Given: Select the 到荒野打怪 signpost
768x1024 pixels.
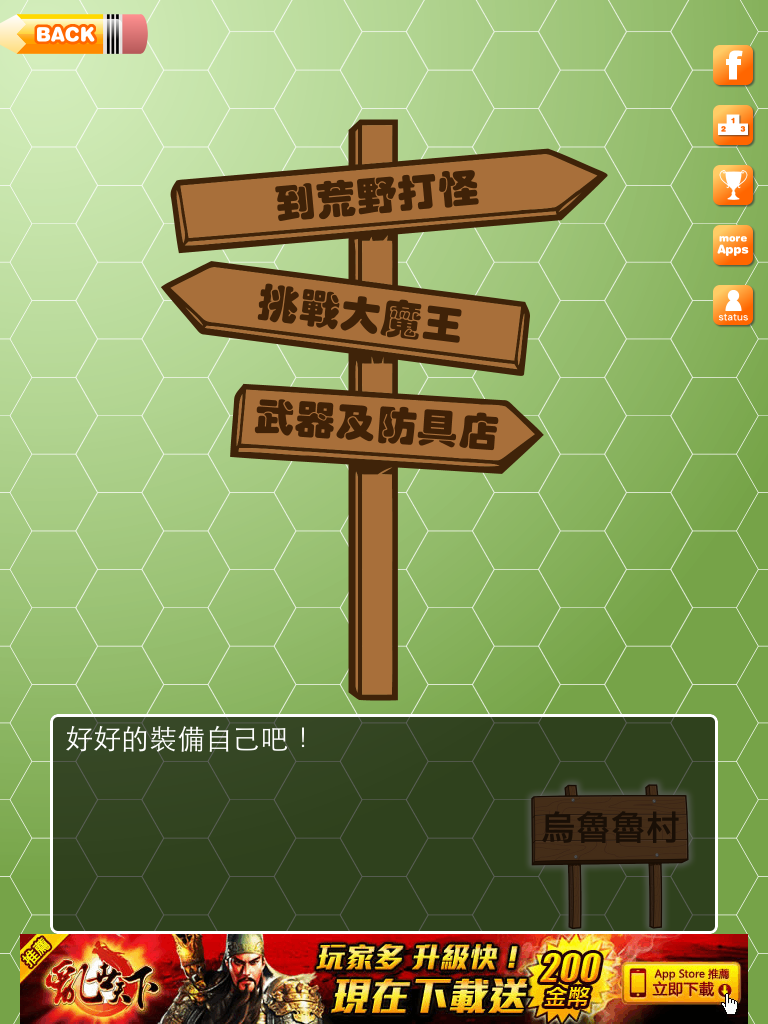Looking at the screenshot, I should coord(380,198).
